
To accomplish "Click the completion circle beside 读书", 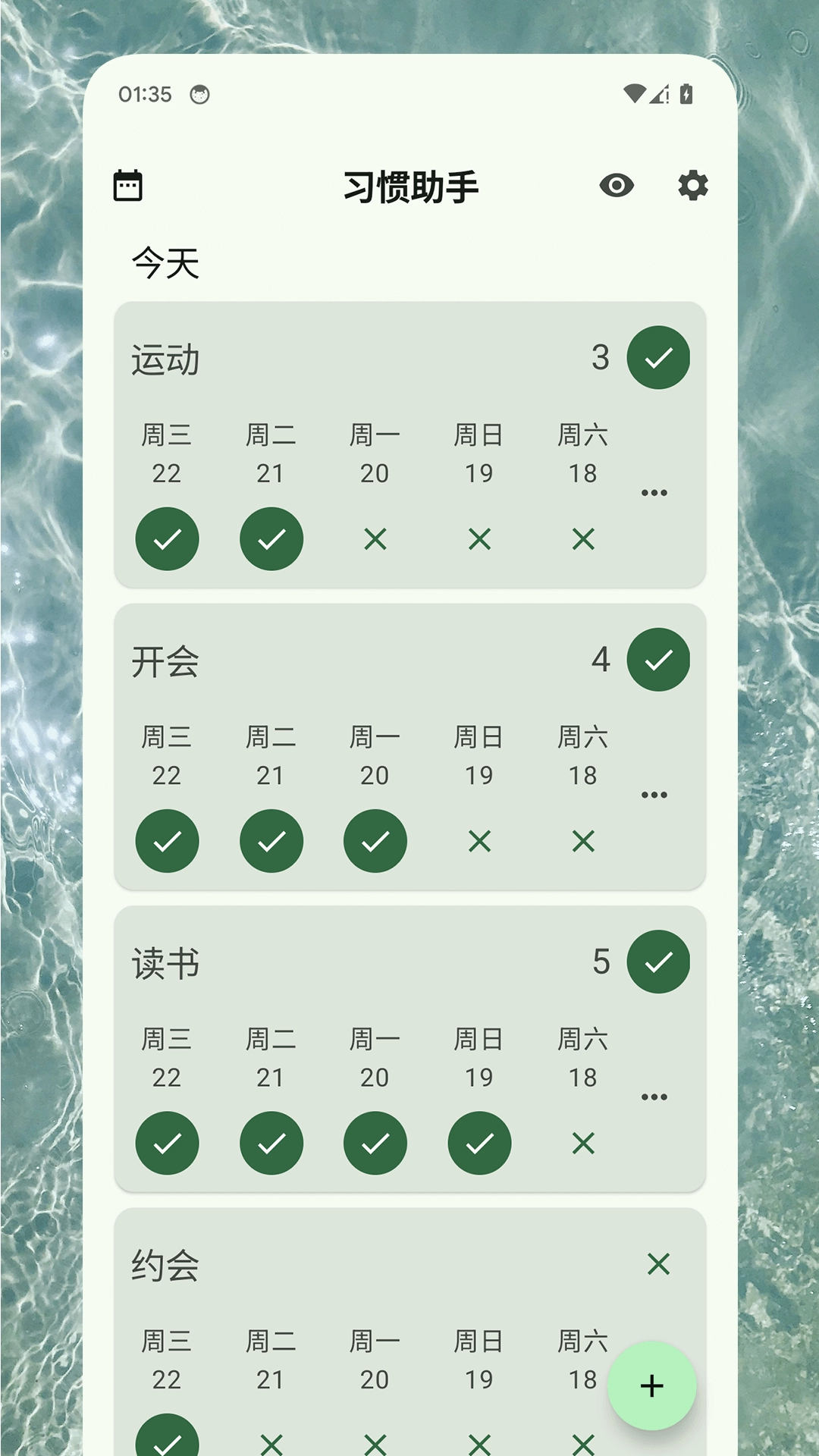I will (657, 962).
